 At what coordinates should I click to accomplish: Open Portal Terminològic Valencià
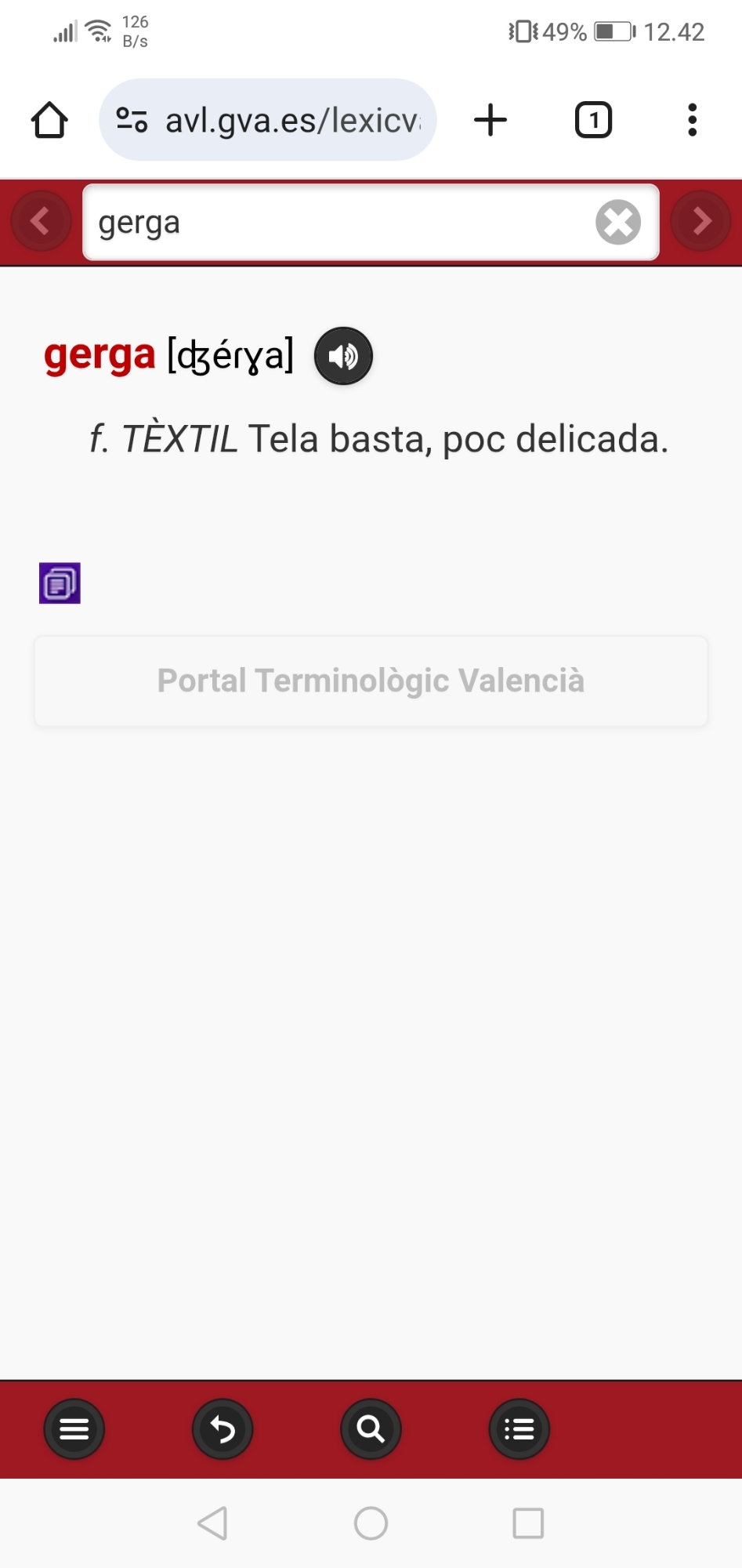(x=371, y=681)
